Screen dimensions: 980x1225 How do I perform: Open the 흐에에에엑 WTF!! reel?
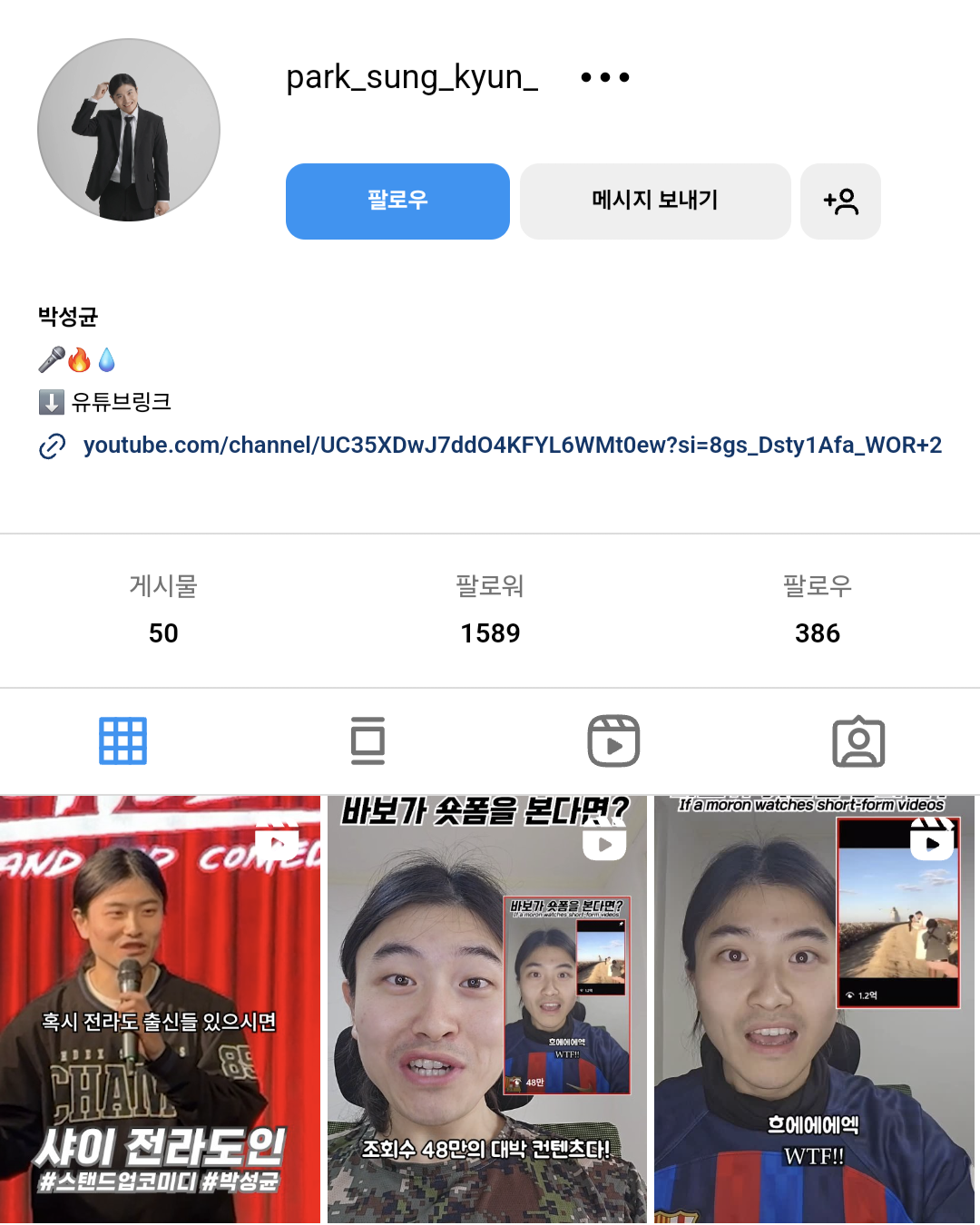coord(814,1009)
